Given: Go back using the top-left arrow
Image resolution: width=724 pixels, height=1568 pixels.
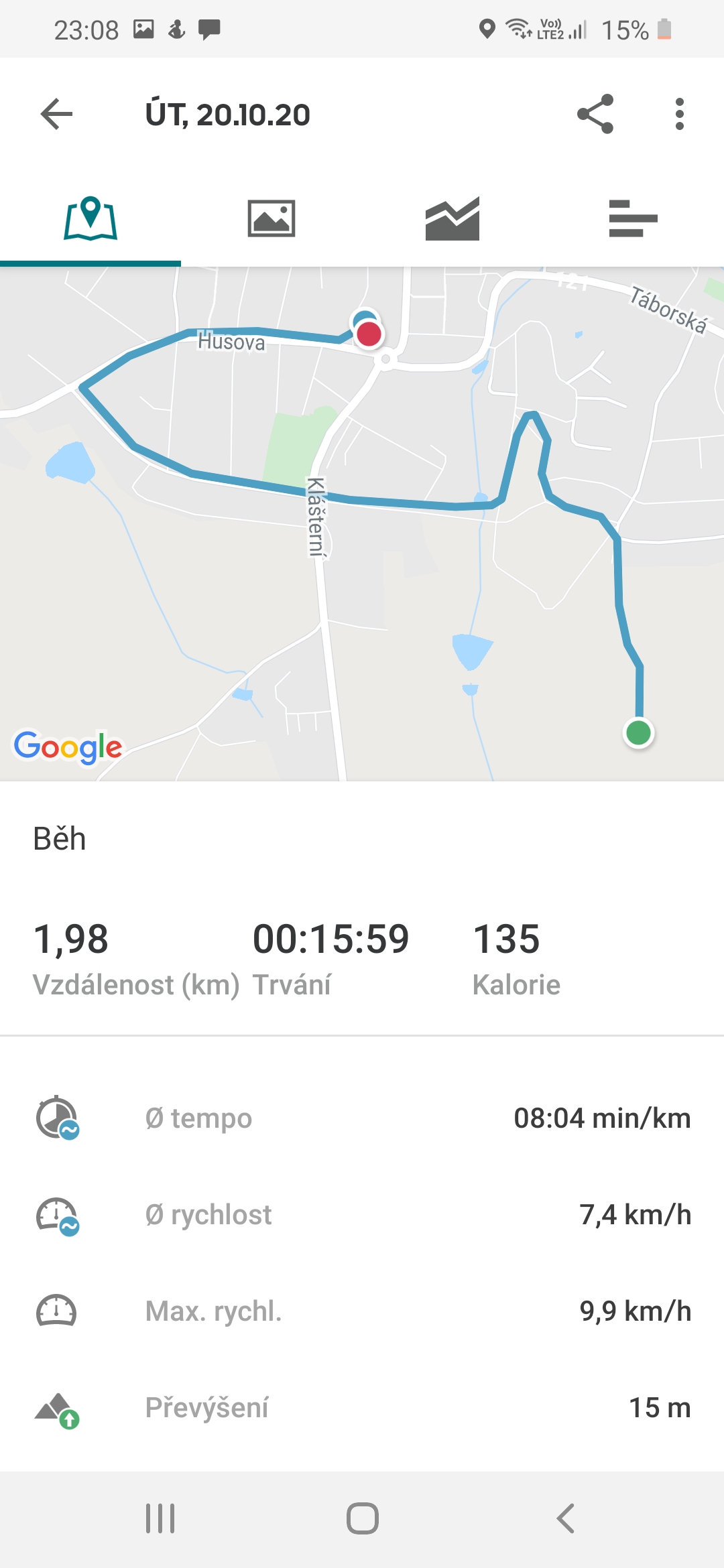Looking at the screenshot, I should [x=56, y=114].
